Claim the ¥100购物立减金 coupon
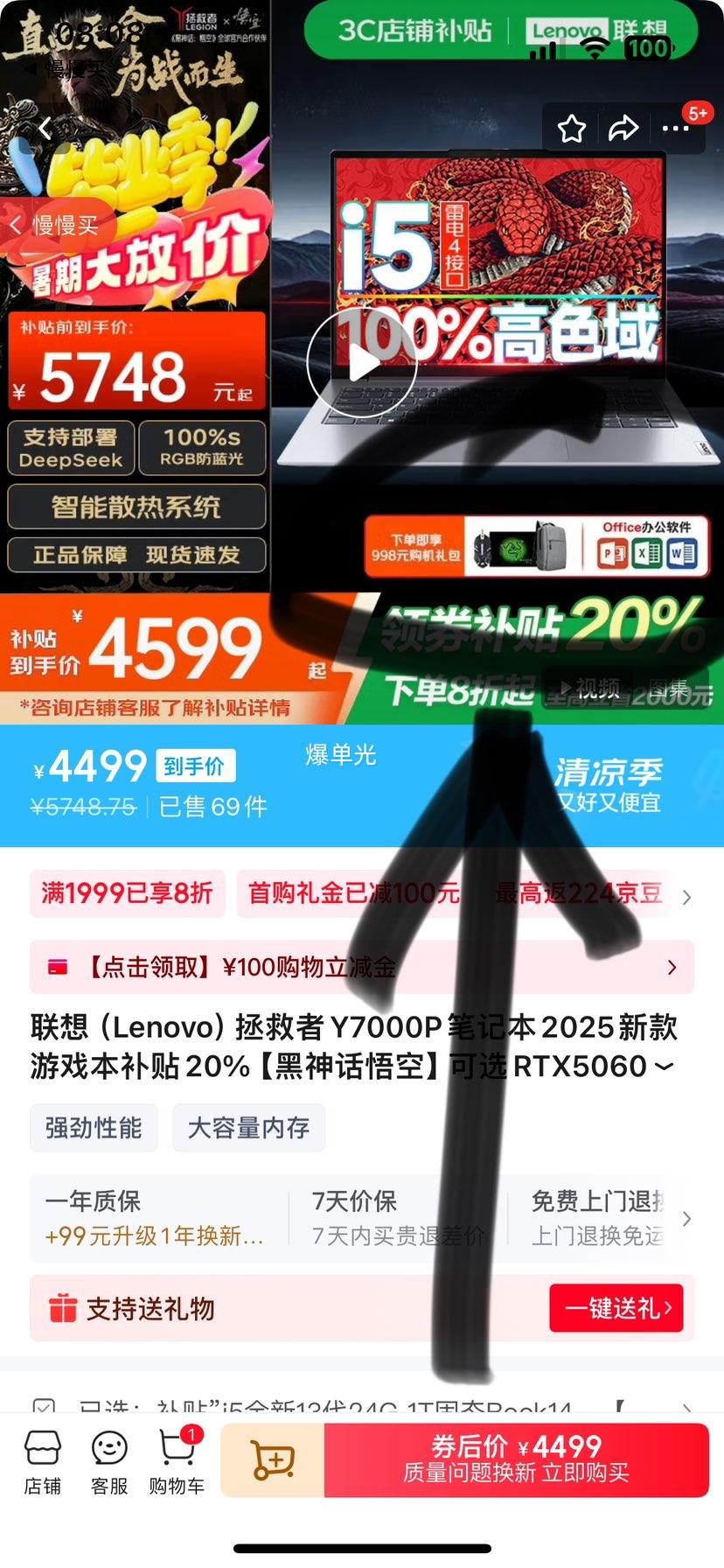This screenshot has width=724, height=1568. (361, 967)
